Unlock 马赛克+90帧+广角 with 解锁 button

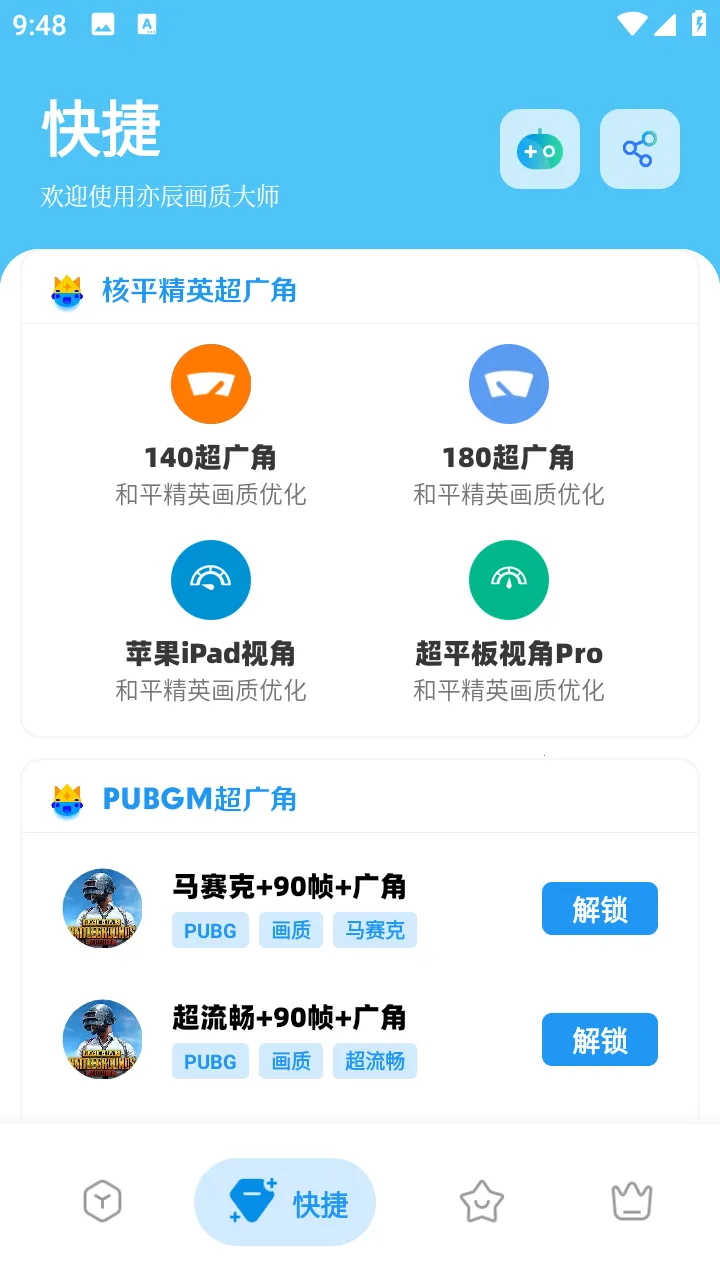tap(599, 908)
